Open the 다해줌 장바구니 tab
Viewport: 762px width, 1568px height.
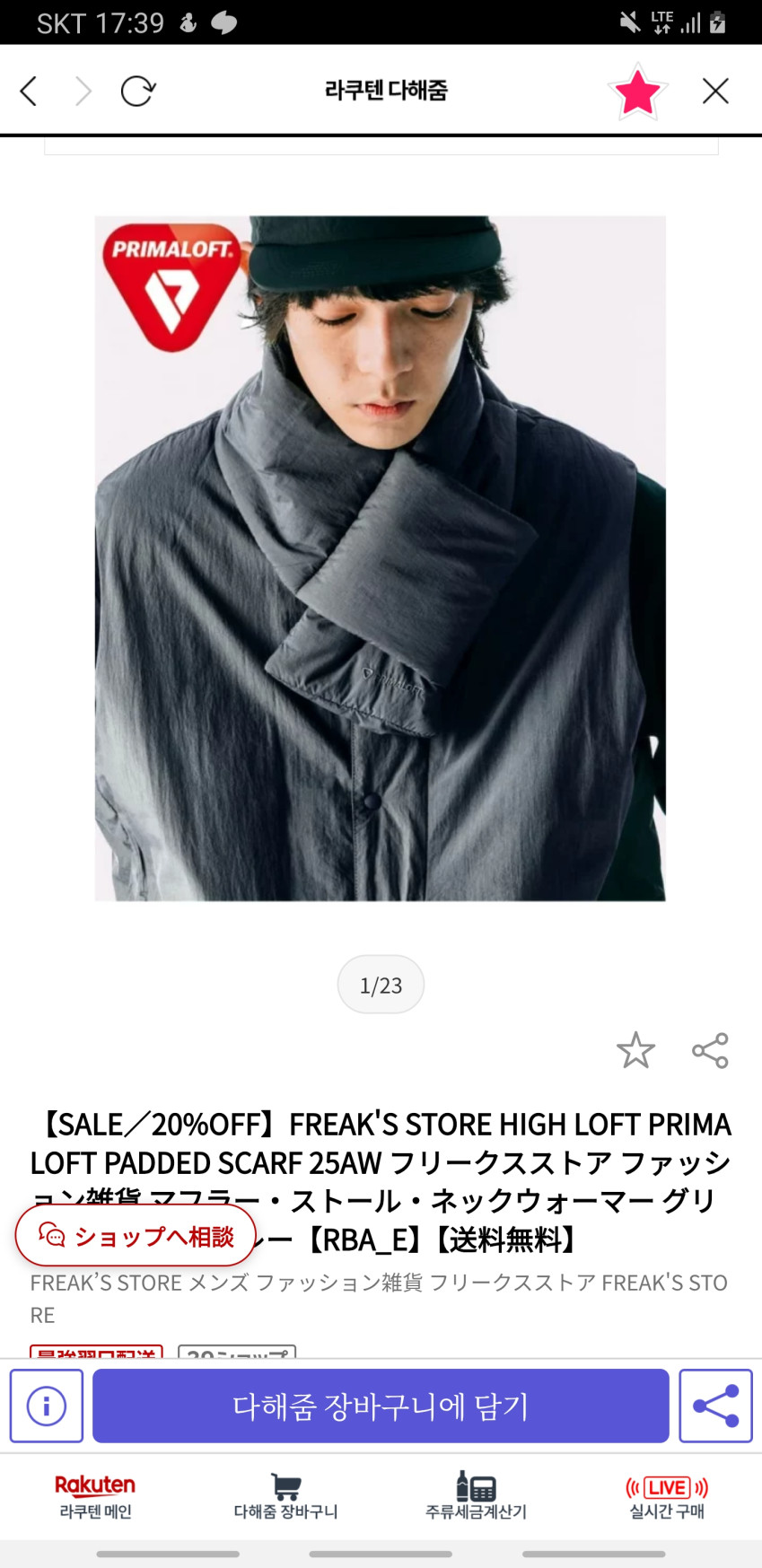pyautogui.click(x=285, y=1497)
